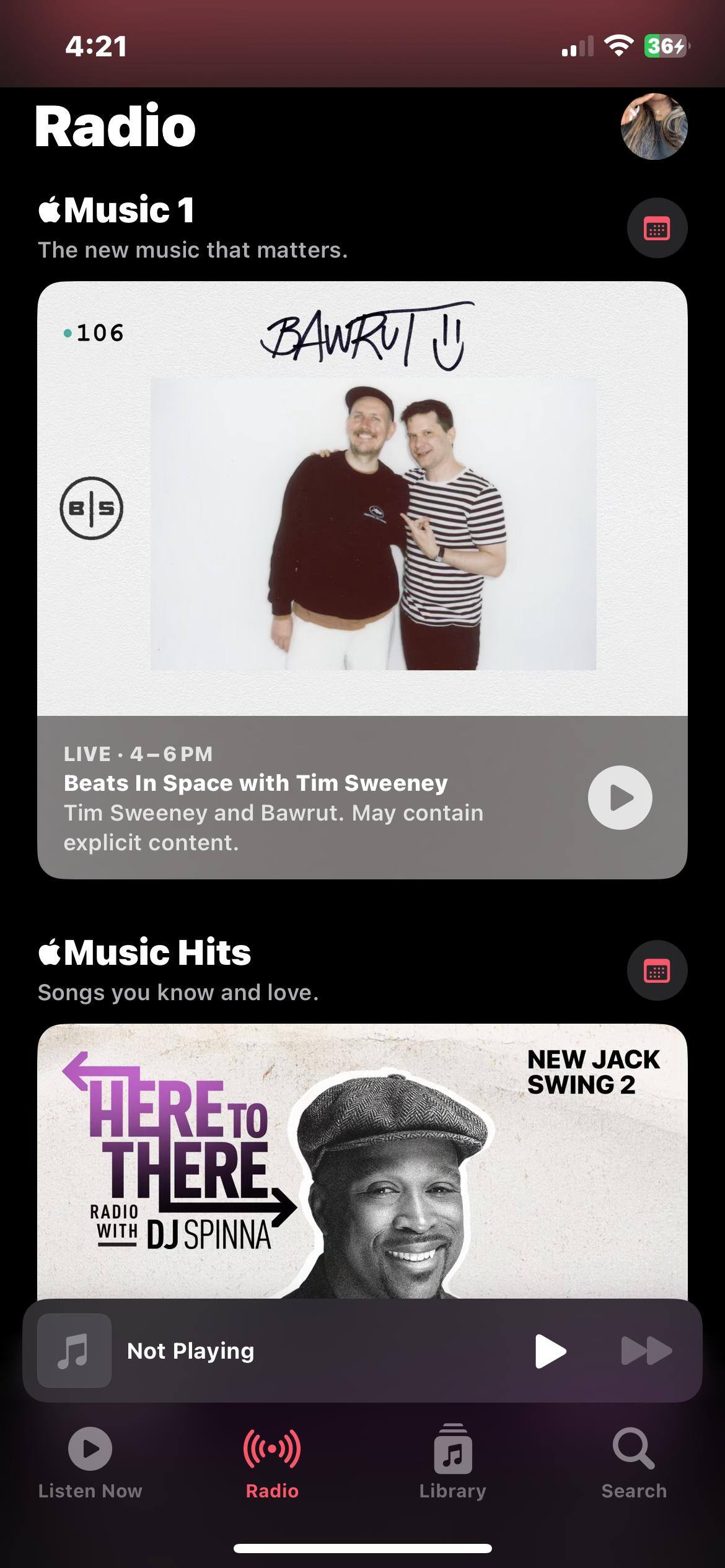
Task: Open Here To There Radio with DJ Spinna
Action: point(362,1164)
